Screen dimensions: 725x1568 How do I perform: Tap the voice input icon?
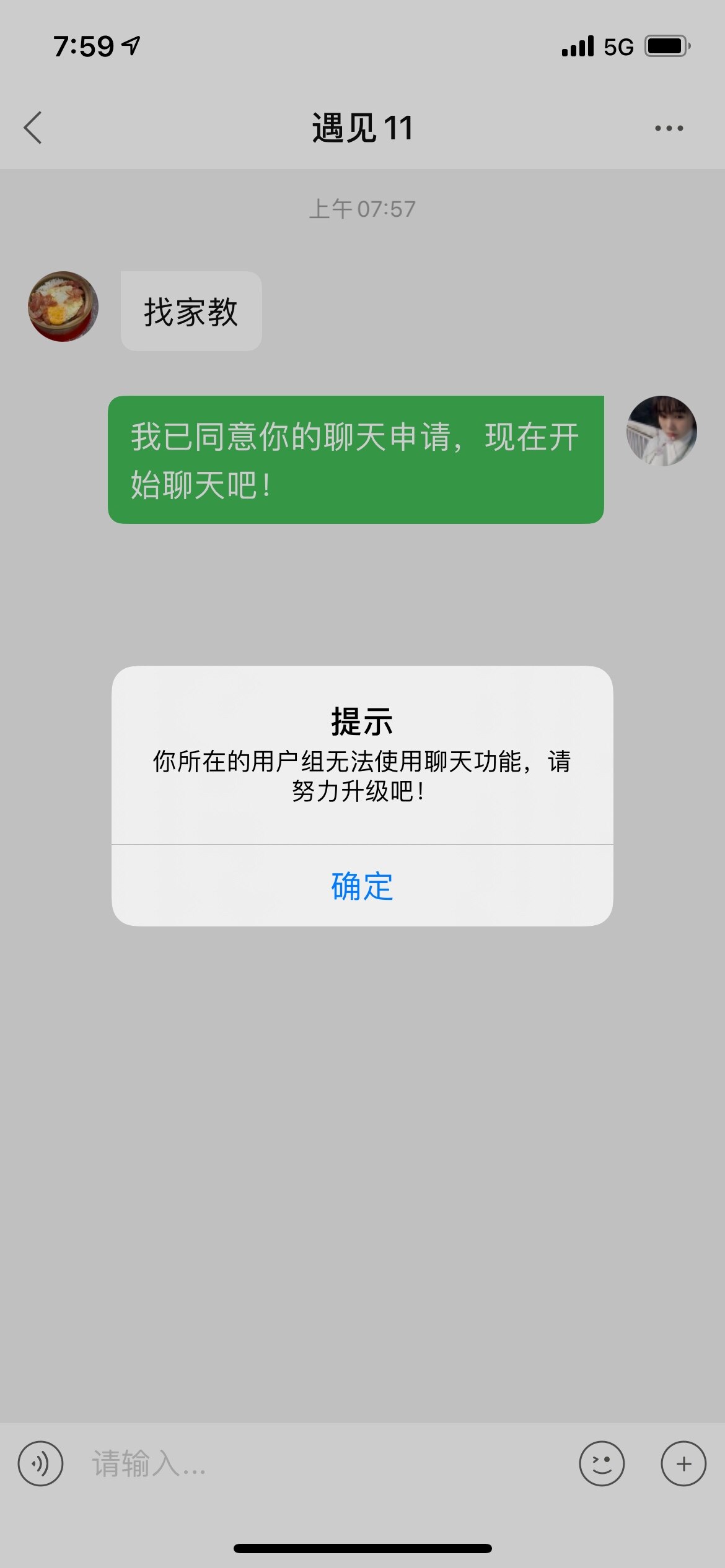40,1463
